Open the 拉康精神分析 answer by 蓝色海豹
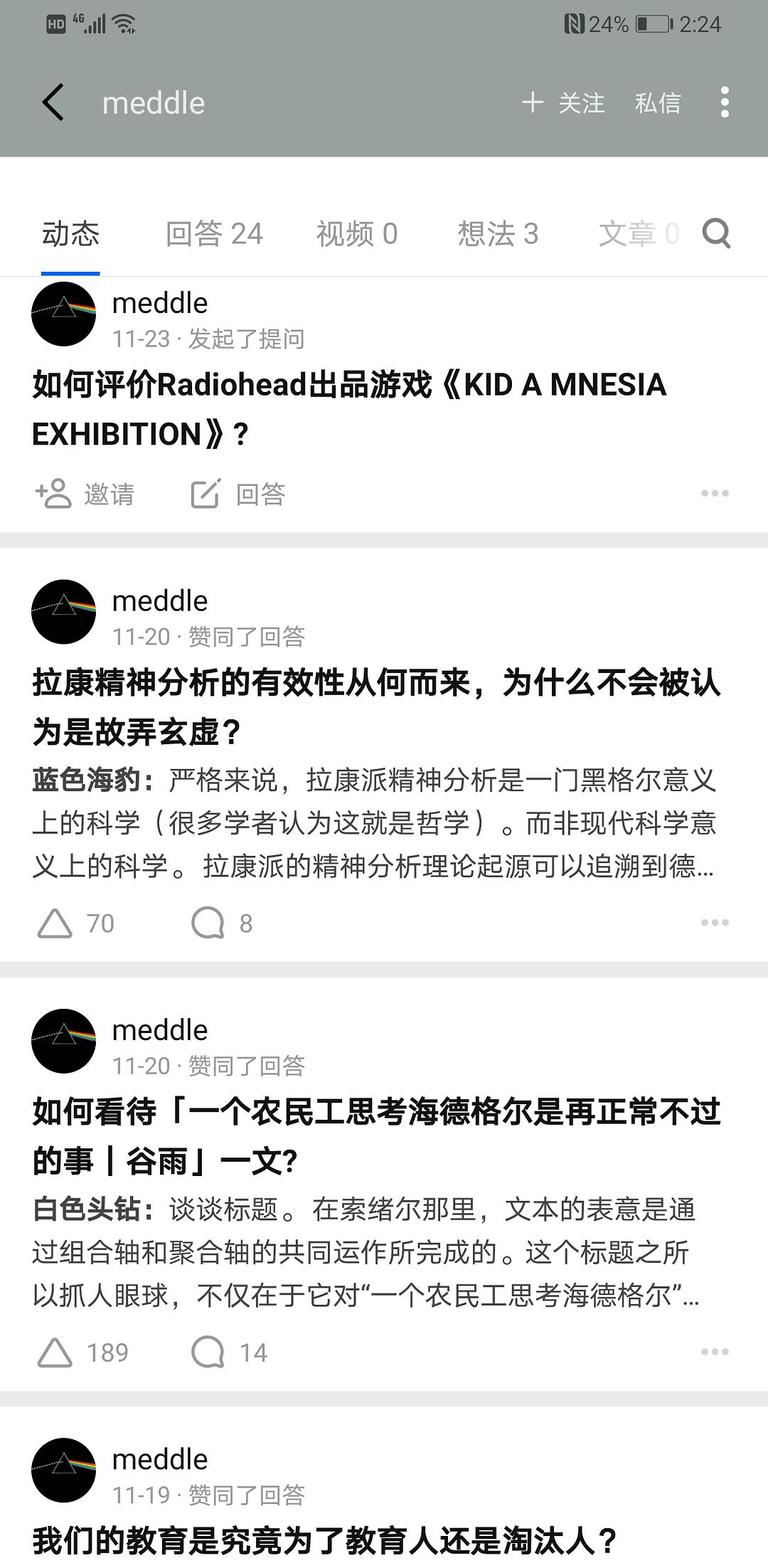768x1568 pixels. click(373, 823)
